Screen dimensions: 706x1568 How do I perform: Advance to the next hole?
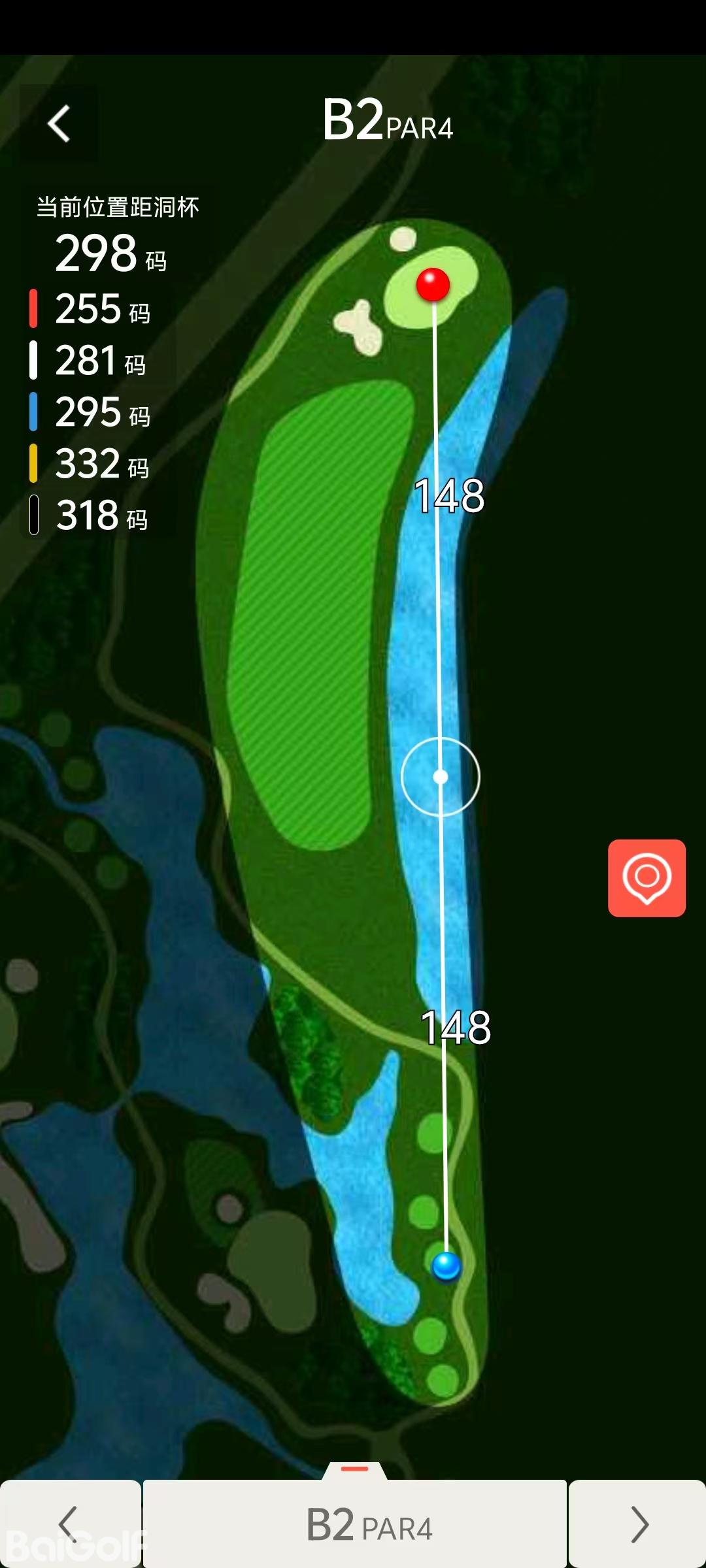point(638,1524)
